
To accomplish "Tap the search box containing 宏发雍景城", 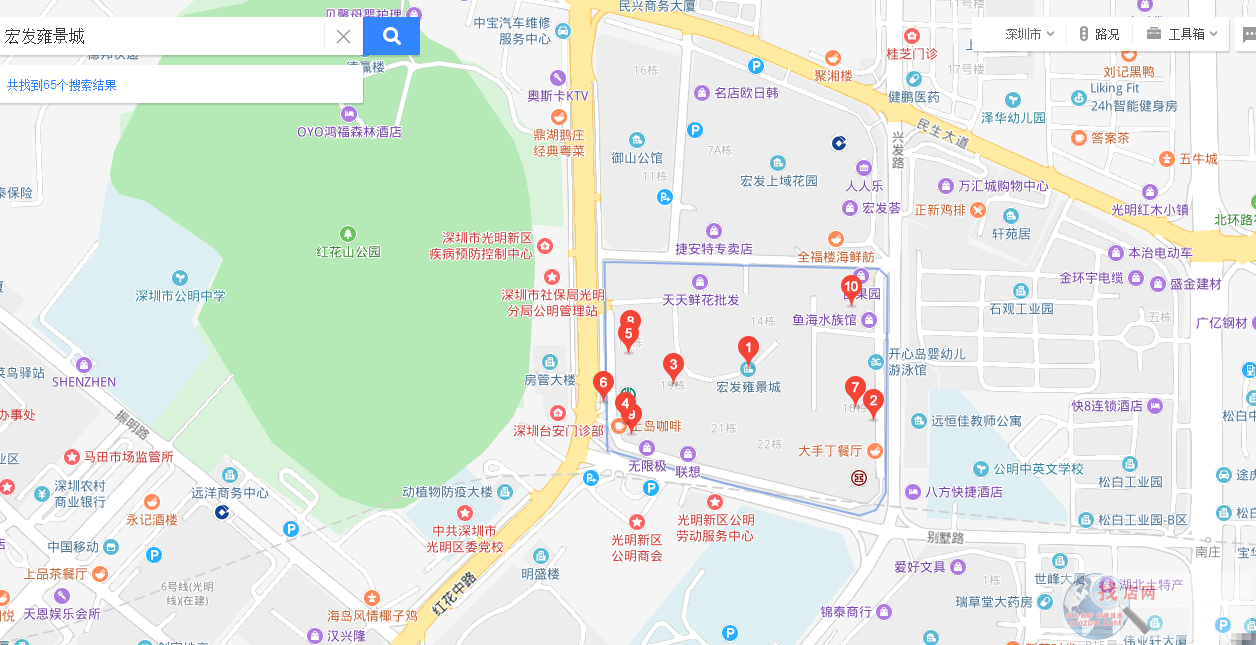I will coord(160,37).
